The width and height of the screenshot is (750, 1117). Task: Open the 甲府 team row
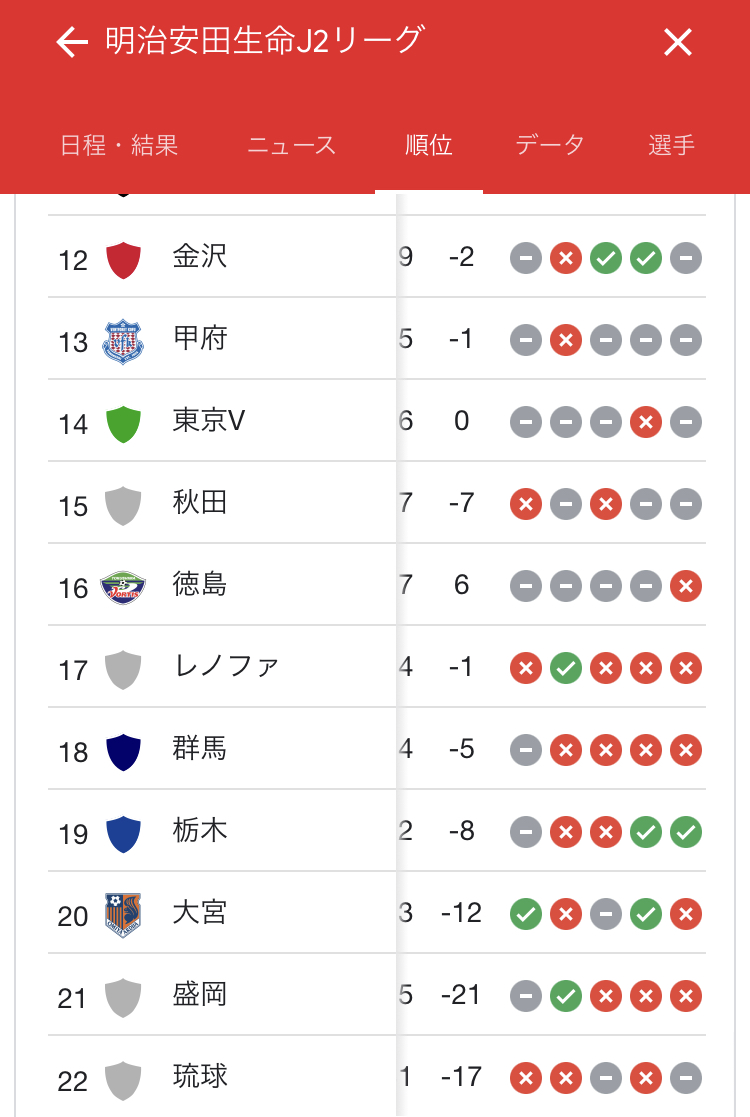click(200, 340)
